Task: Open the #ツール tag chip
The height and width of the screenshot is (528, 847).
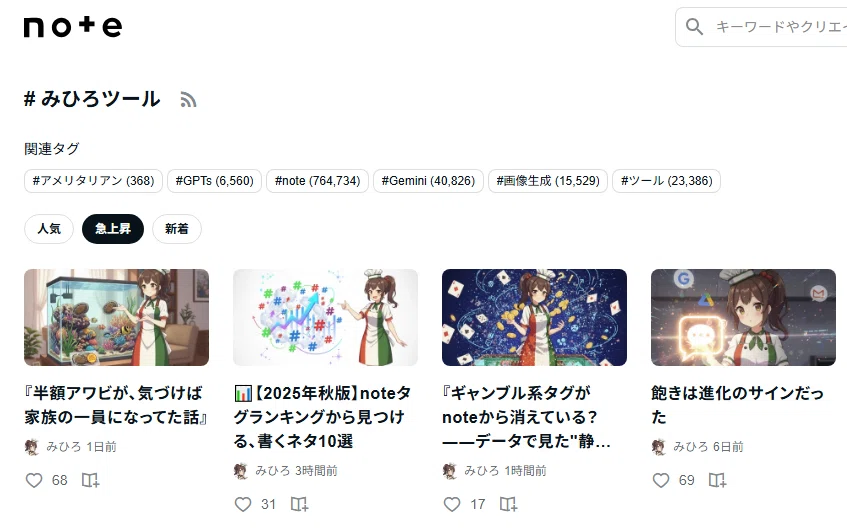Action: (x=667, y=181)
